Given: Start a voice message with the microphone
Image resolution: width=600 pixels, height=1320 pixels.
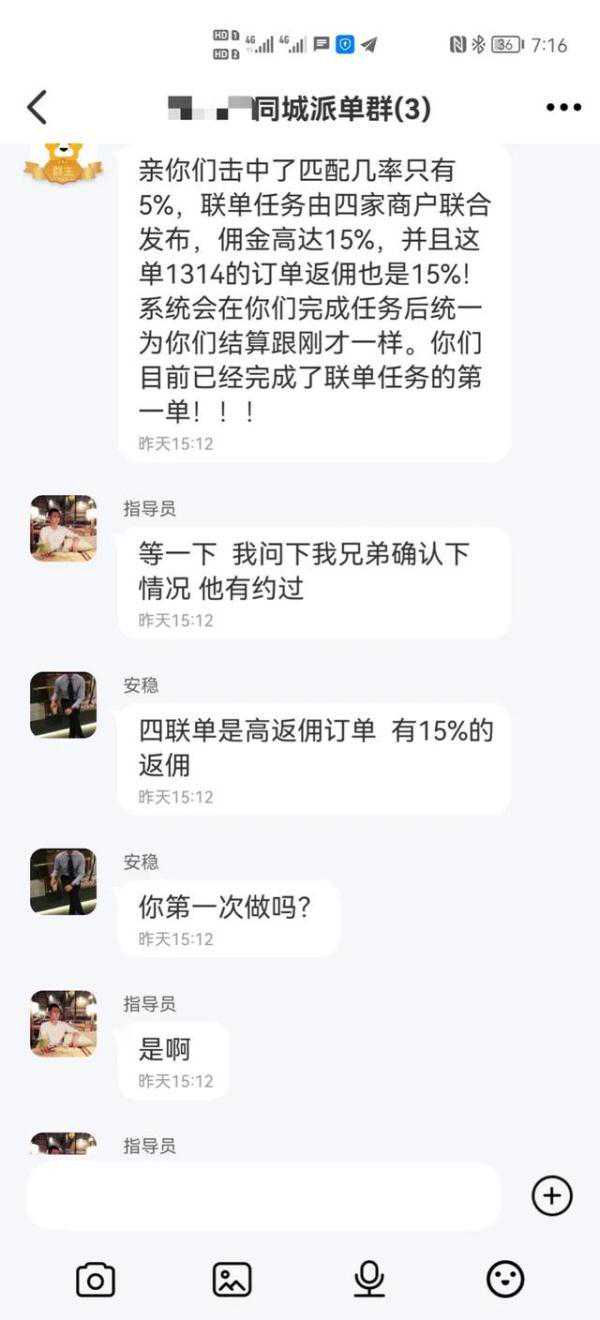Looking at the screenshot, I should (369, 1279).
